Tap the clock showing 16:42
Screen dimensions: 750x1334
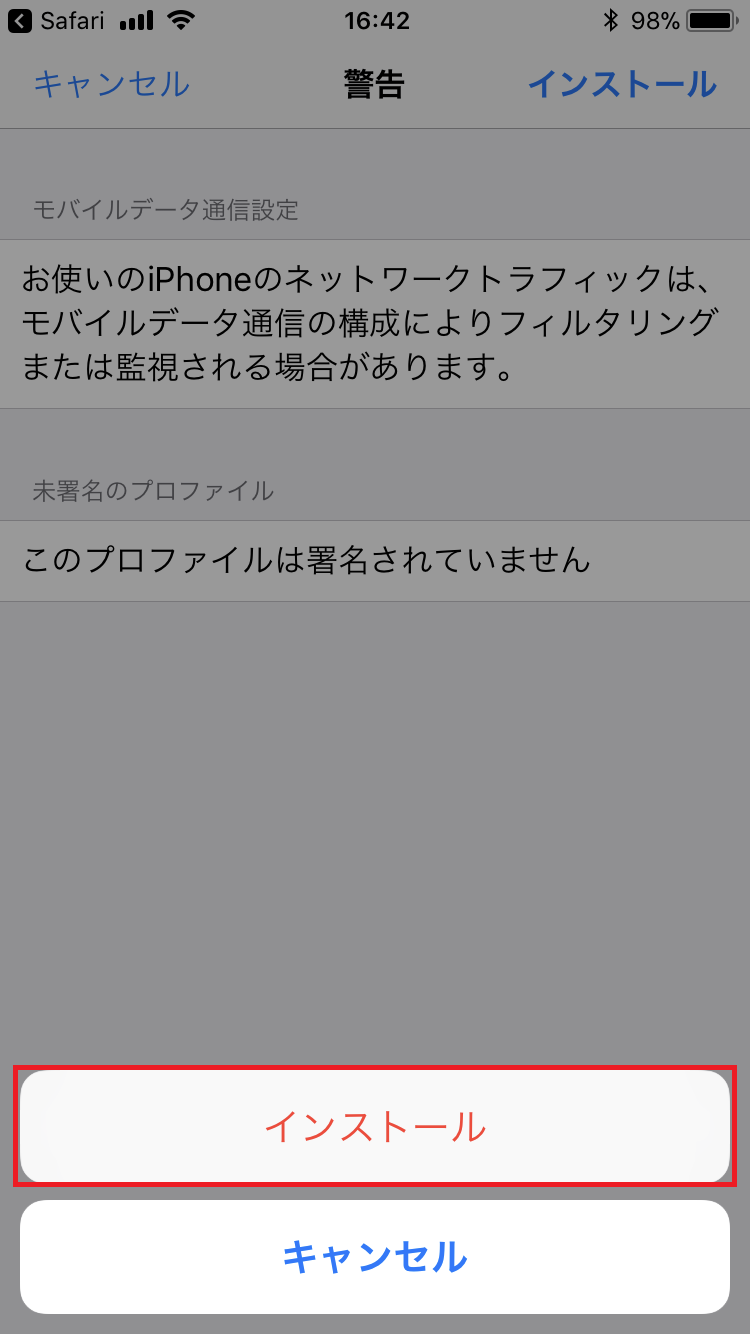click(375, 21)
